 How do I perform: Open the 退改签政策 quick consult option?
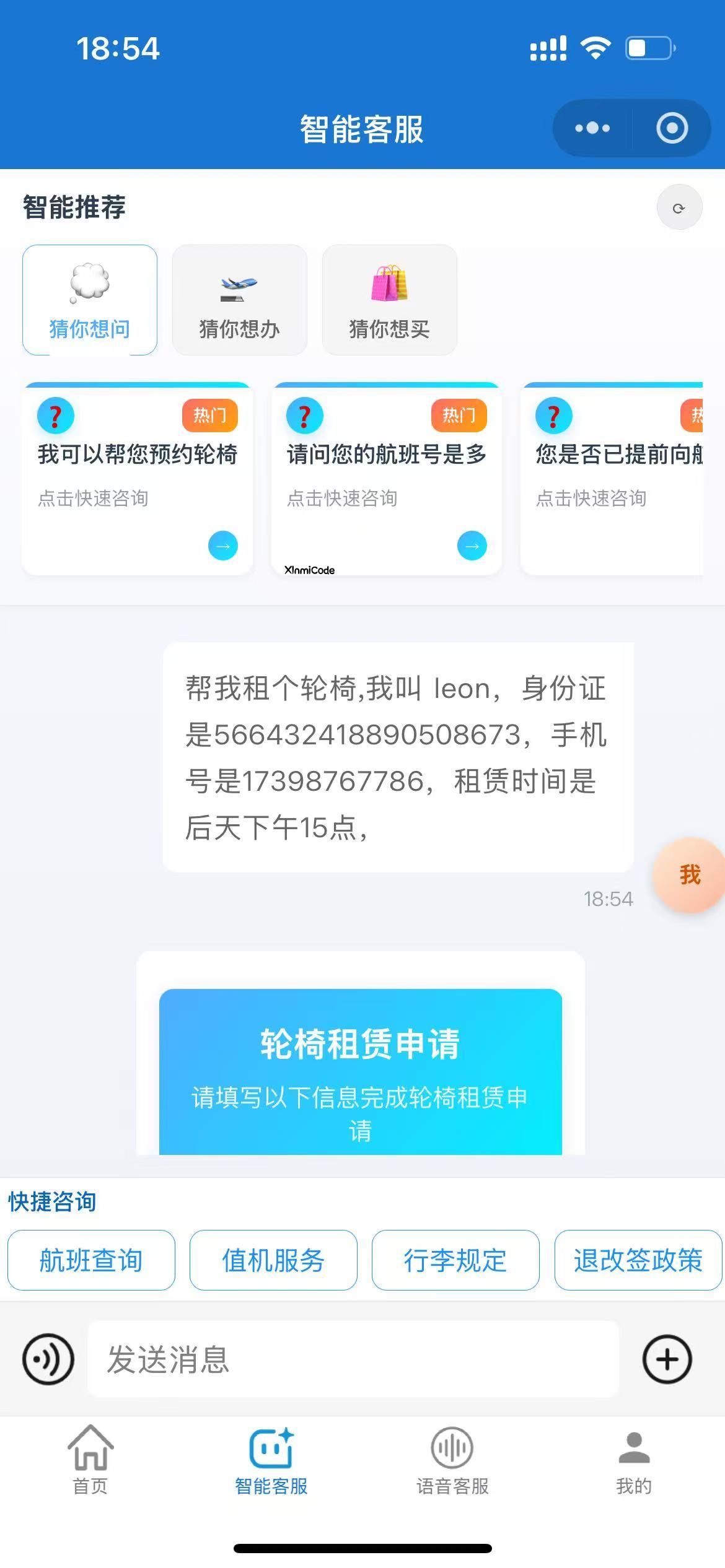(x=637, y=1260)
